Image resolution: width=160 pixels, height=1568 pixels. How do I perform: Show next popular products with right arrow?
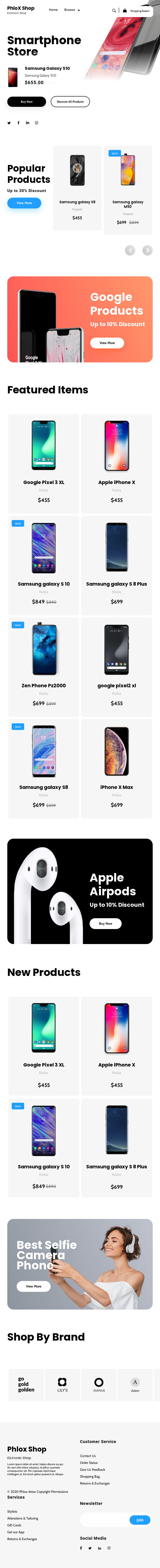point(147,250)
